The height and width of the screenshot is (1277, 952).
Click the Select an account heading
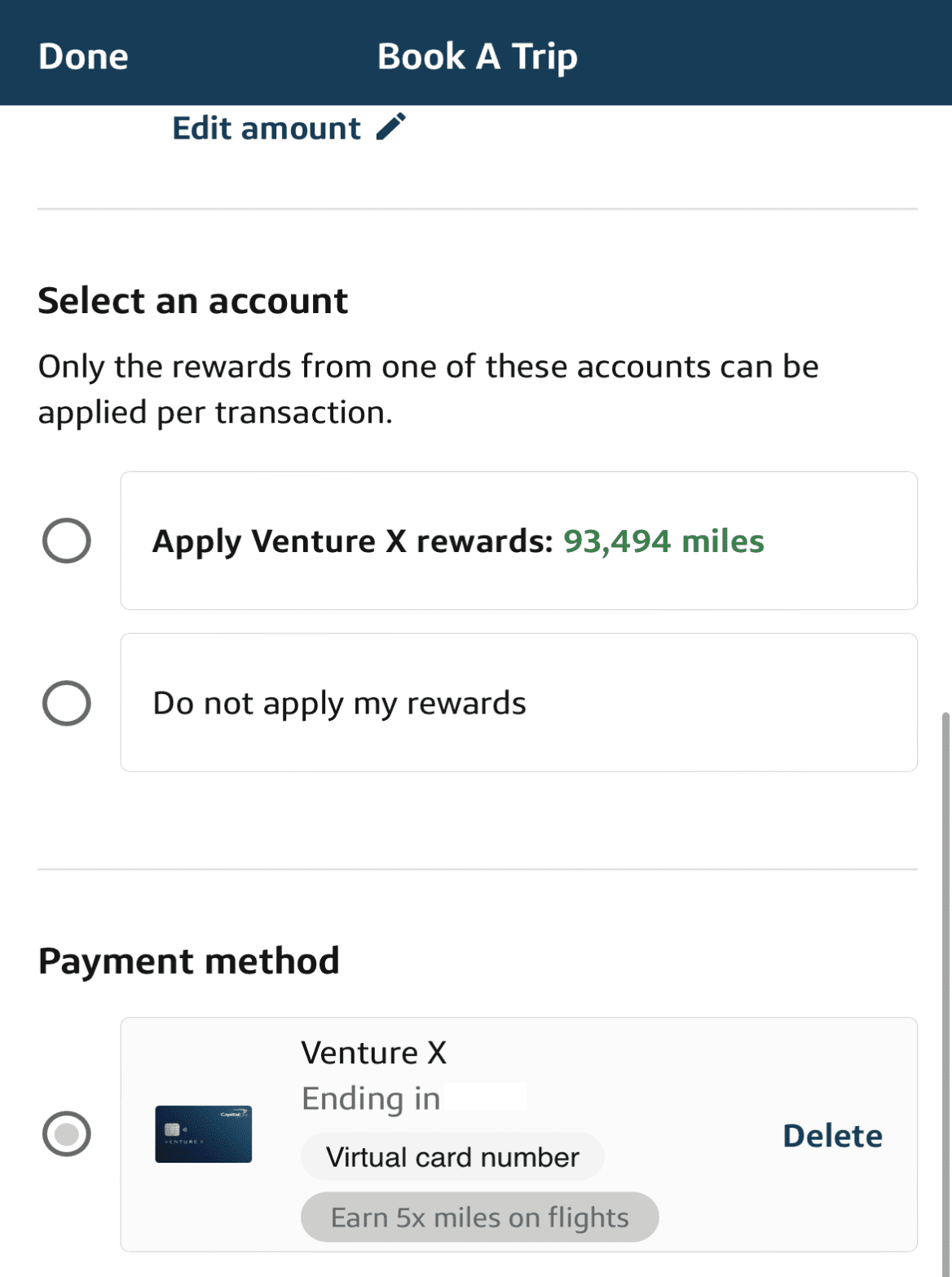coord(193,300)
